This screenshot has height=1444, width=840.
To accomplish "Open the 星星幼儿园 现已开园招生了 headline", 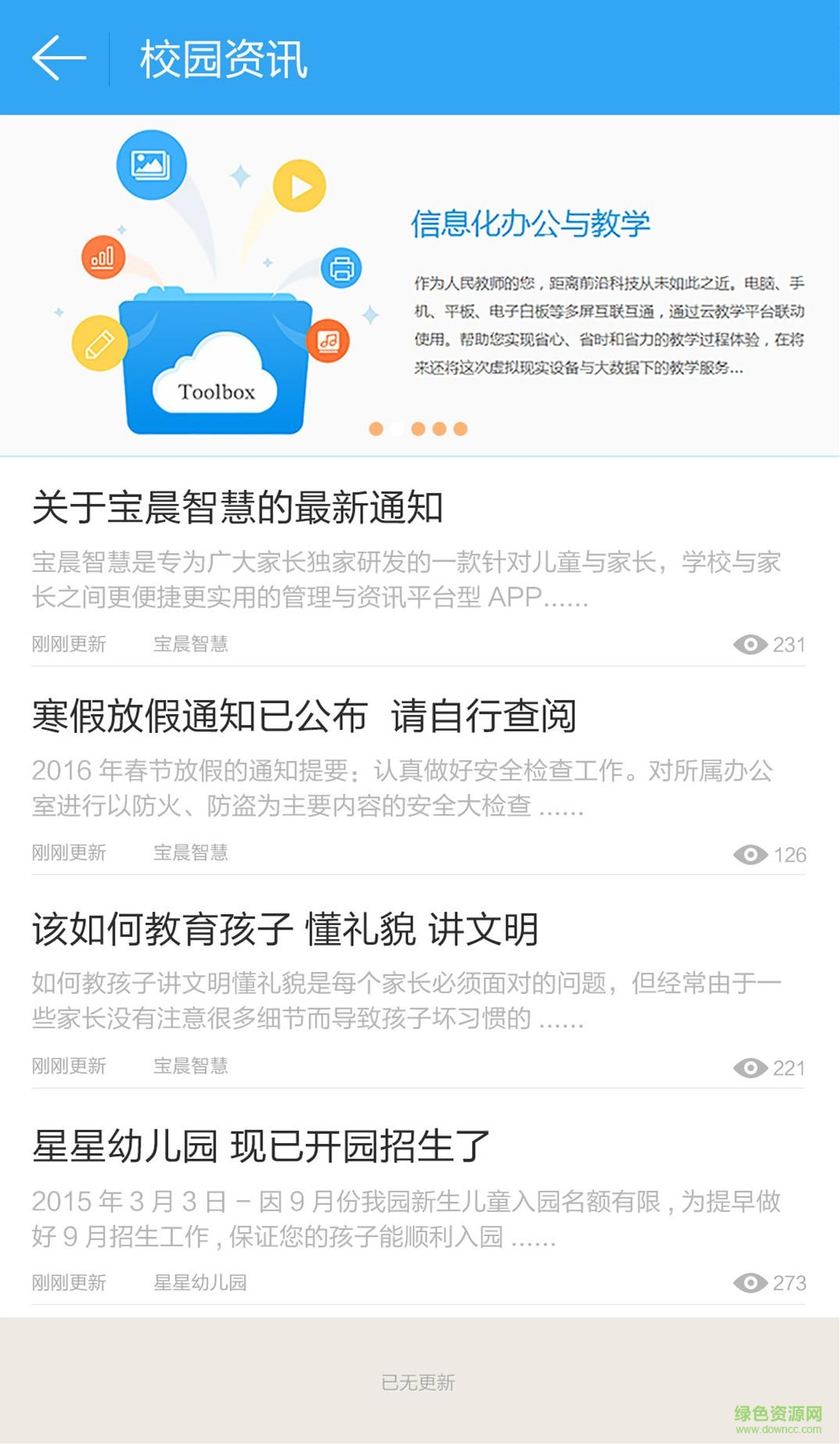I will (260, 1145).
